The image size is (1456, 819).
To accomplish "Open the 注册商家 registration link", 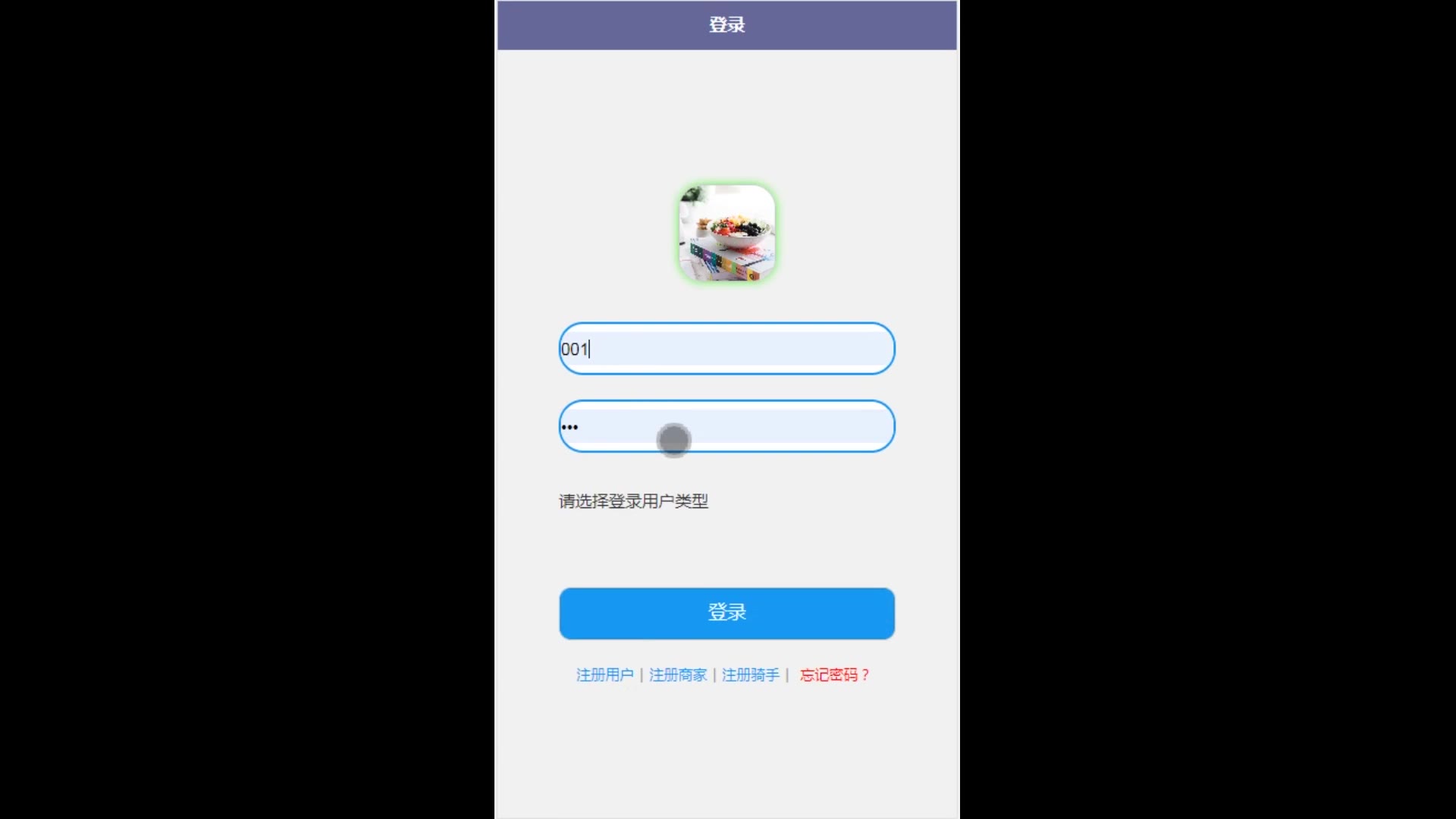I will click(x=677, y=675).
